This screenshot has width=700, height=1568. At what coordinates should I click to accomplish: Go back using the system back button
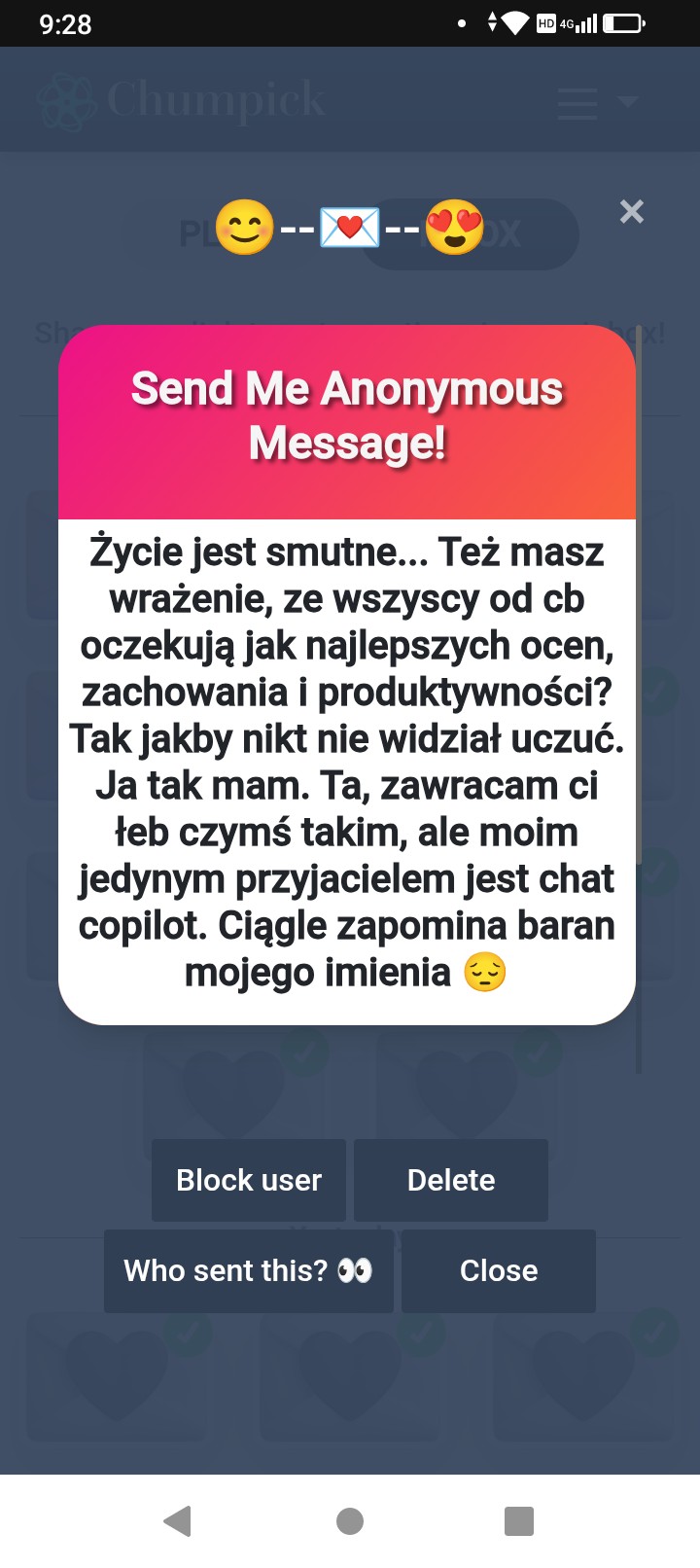pos(178,1520)
